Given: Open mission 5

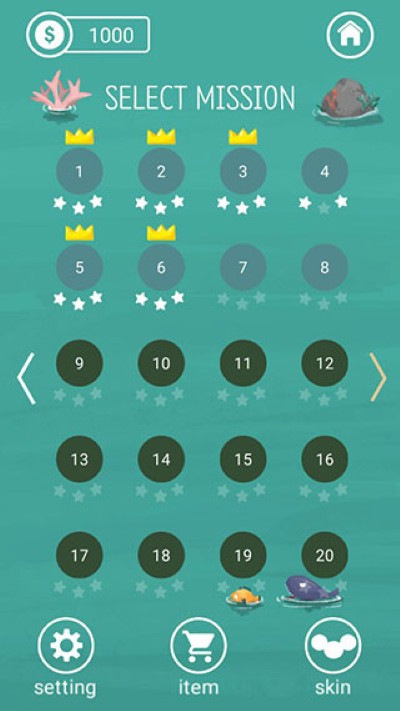Looking at the screenshot, I should 79,268.
